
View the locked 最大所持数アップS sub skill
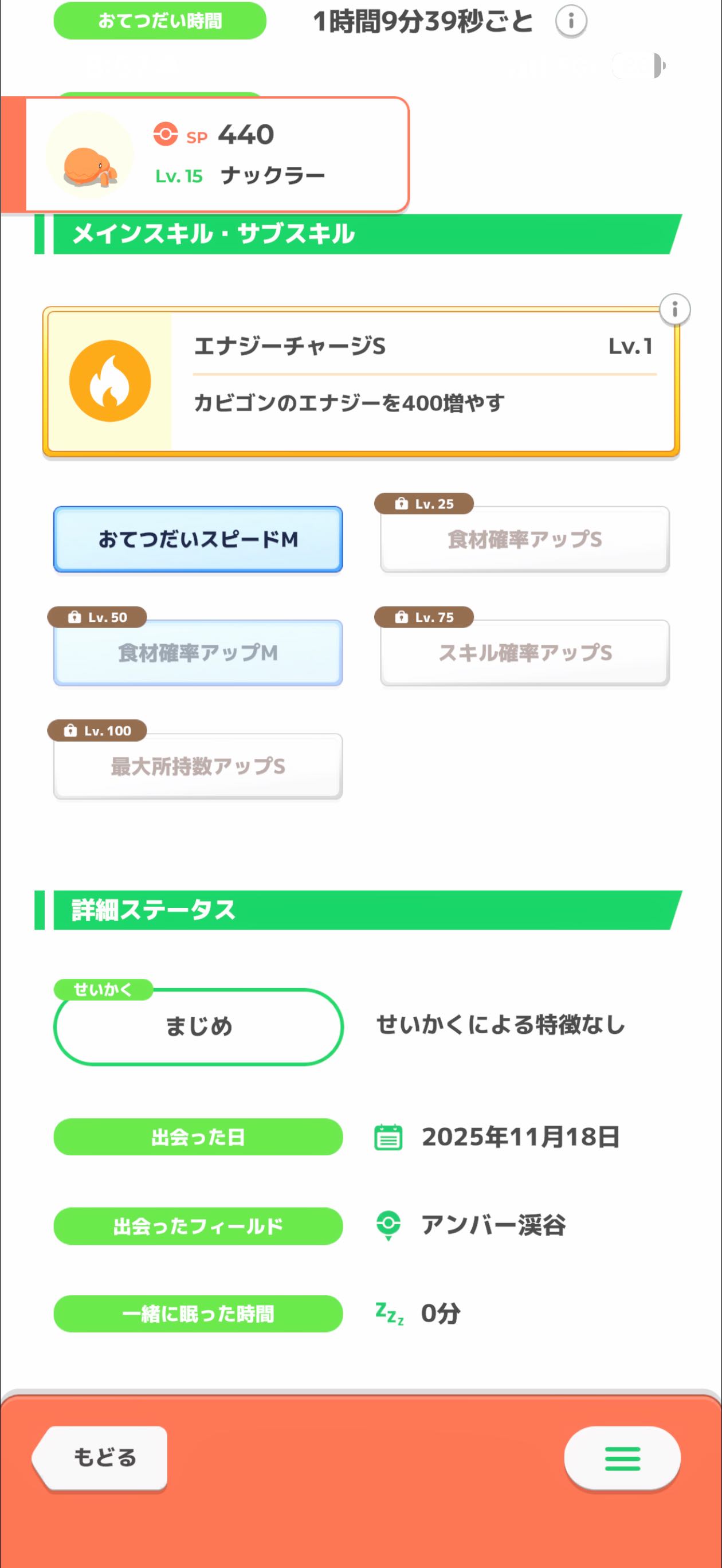[x=198, y=766]
